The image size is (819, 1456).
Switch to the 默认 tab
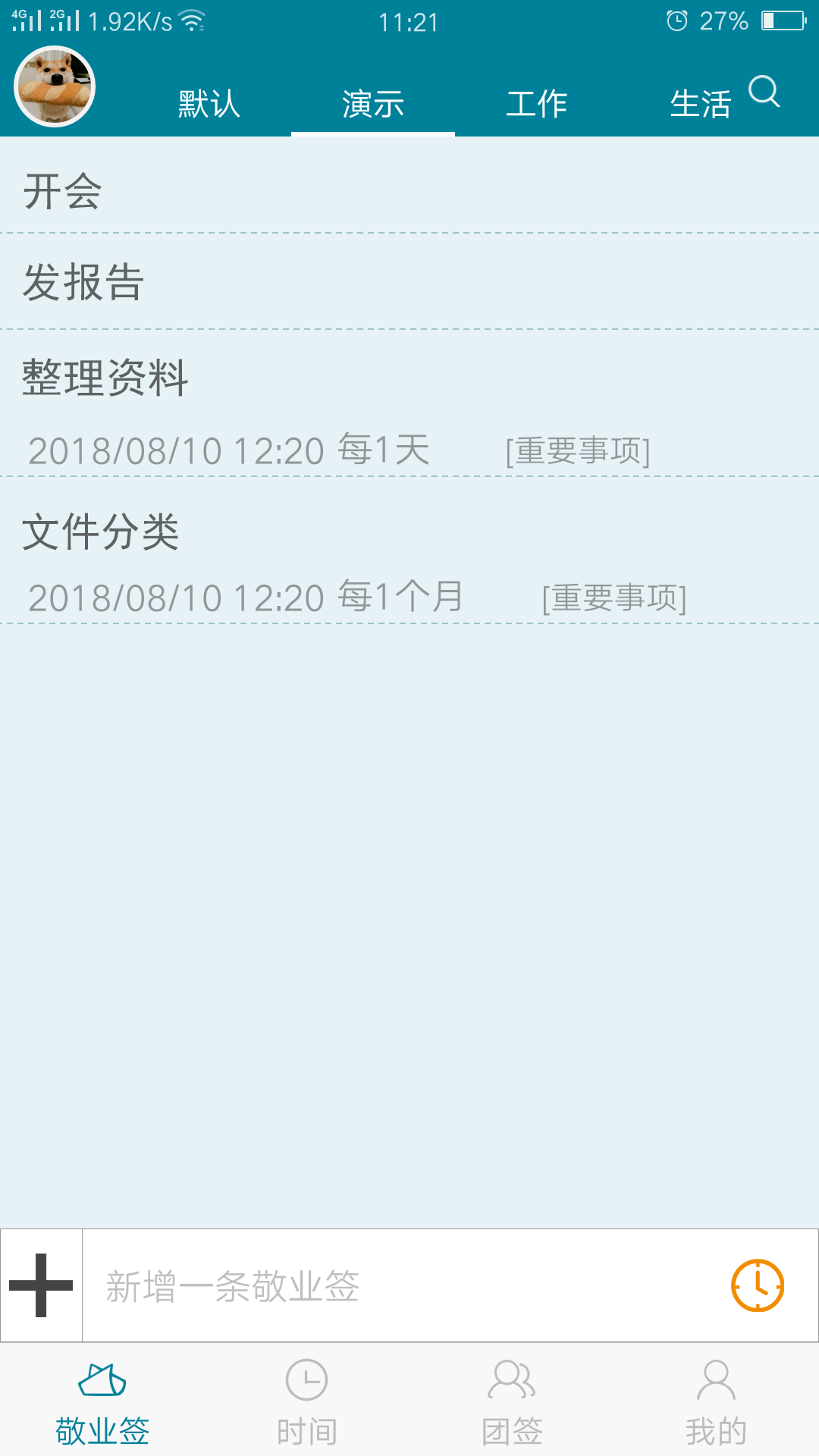(x=209, y=104)
